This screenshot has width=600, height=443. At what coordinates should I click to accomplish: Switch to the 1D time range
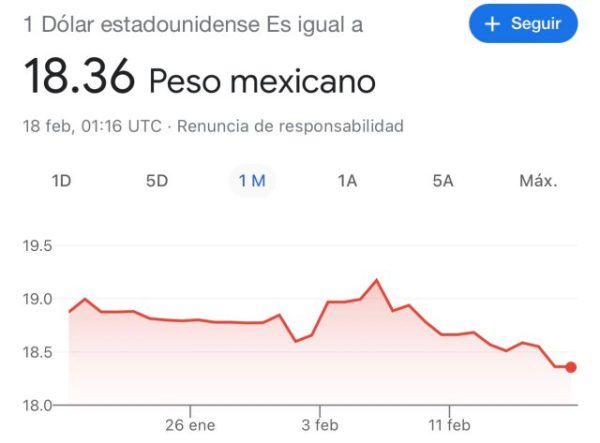click(62, 181)
